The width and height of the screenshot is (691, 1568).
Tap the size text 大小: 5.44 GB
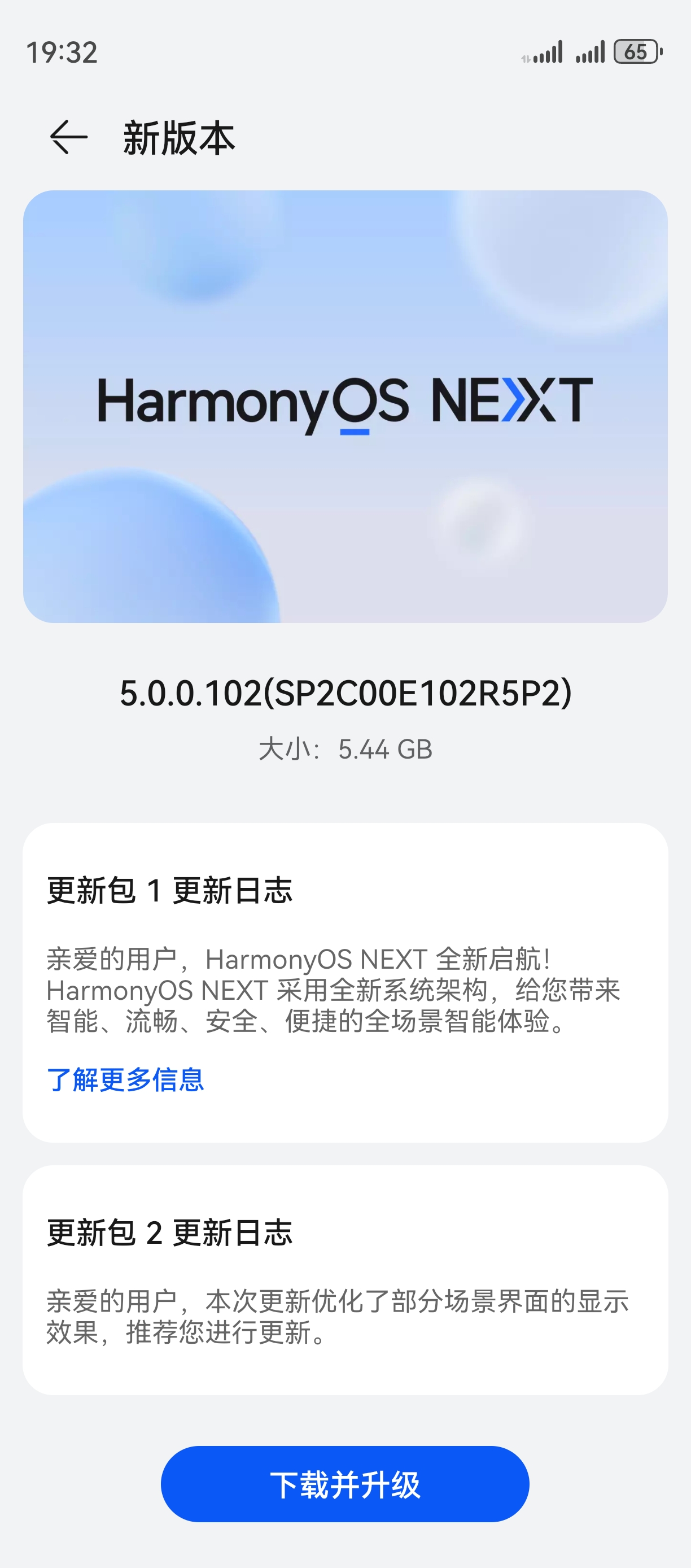344,750
